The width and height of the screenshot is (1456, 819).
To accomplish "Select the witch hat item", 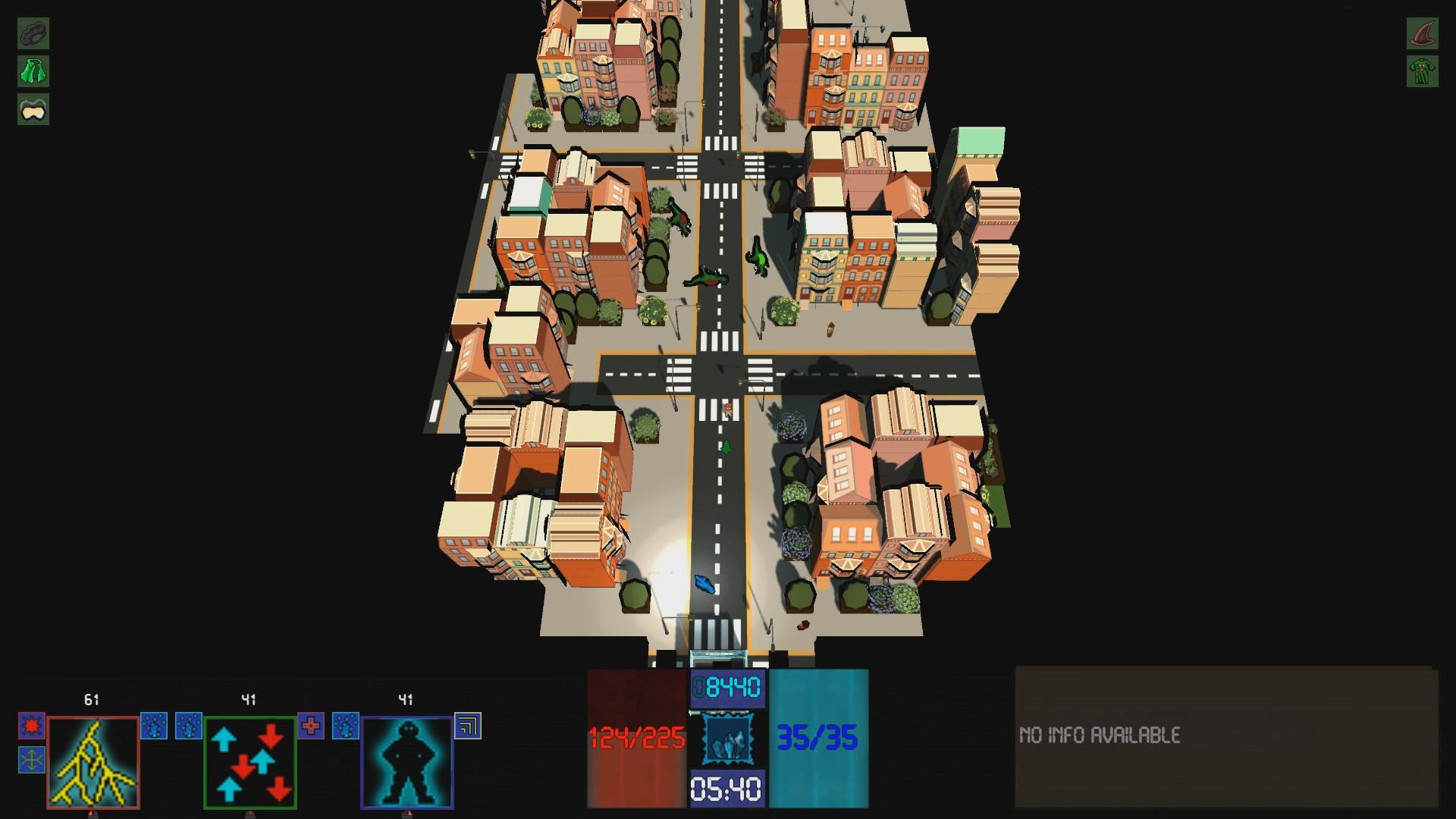I will click(1423, 33).
